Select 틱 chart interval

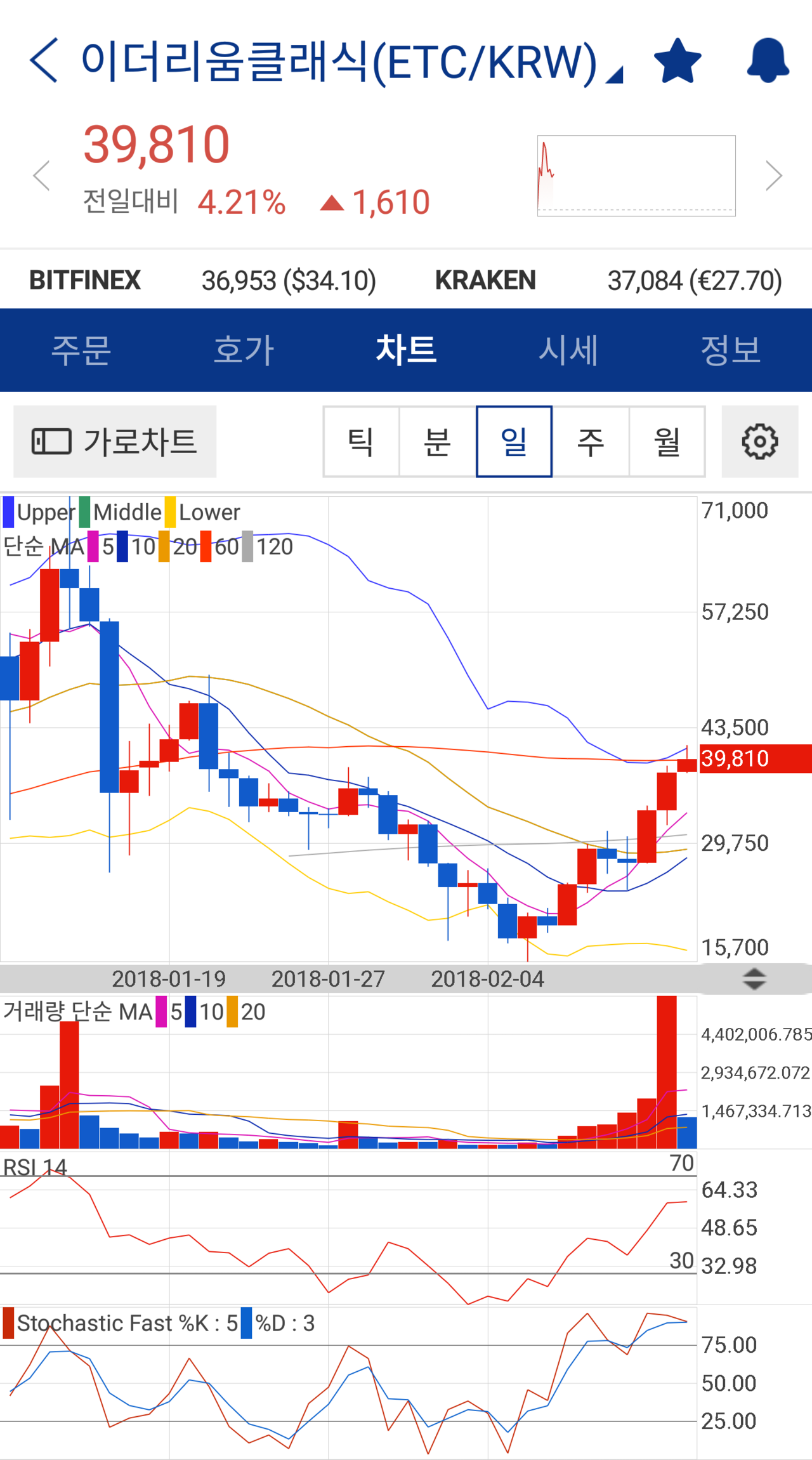[362, 442]
